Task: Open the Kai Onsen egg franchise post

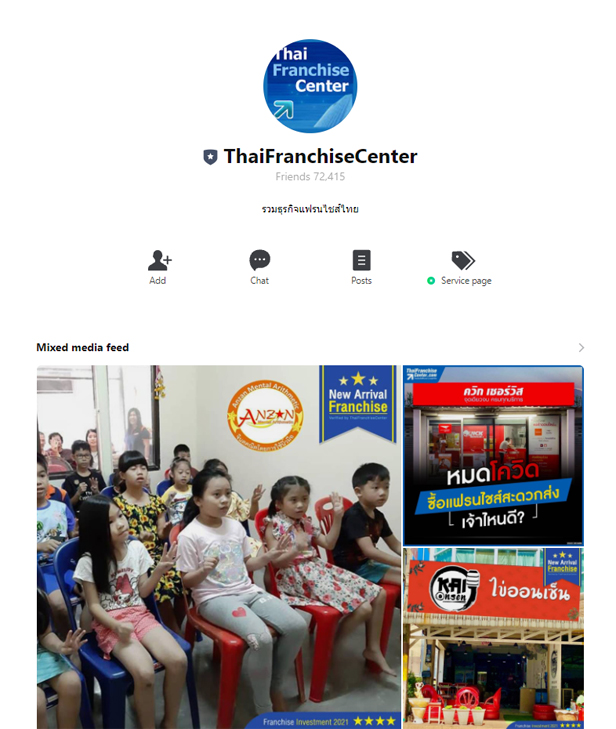Action: [493, 637]
